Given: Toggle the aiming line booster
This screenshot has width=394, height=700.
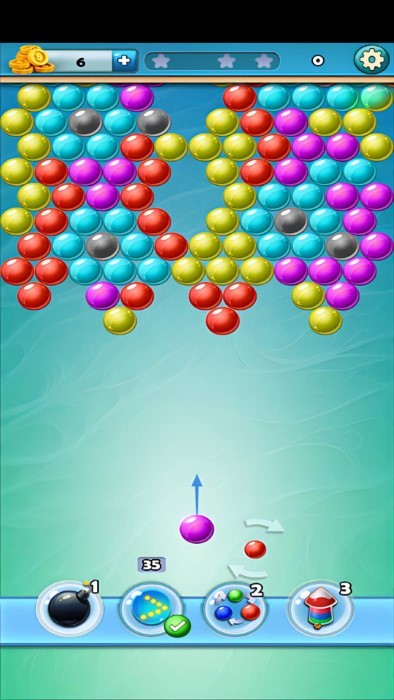Looking at the screenshot, I should pyautogui.click(x=152, y=609).
